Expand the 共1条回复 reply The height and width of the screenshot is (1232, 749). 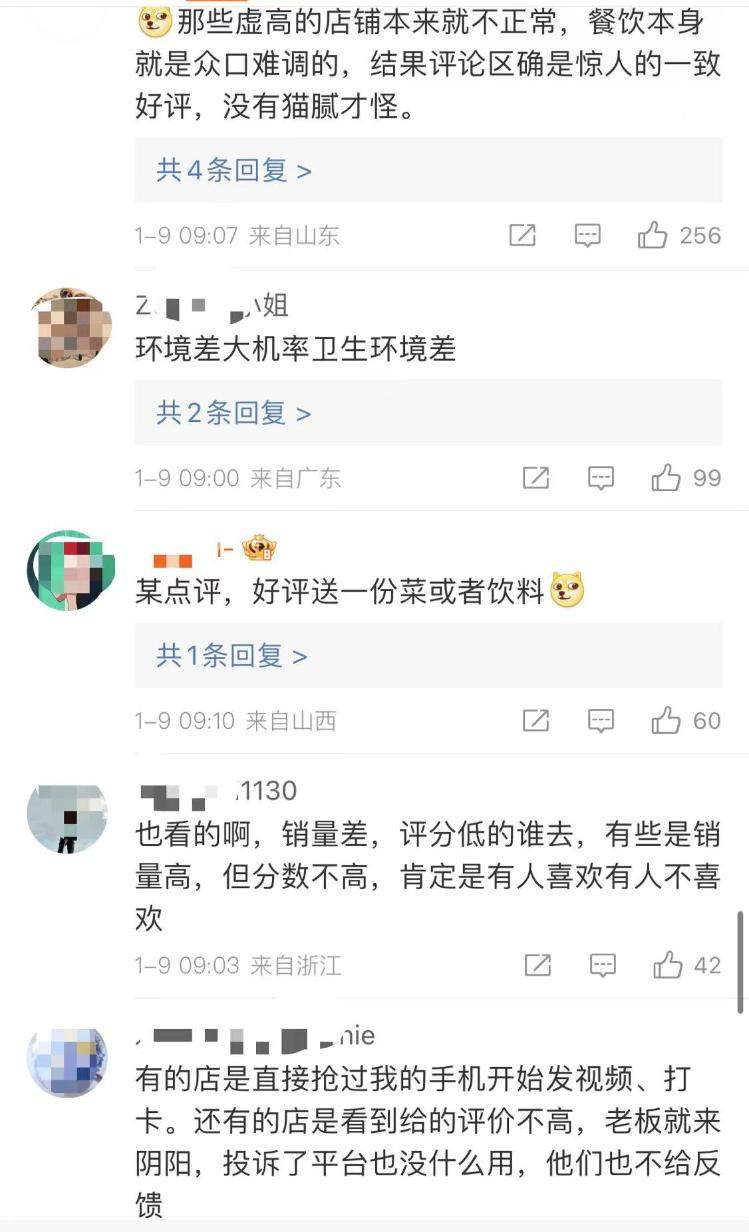[x=231, y=656]
